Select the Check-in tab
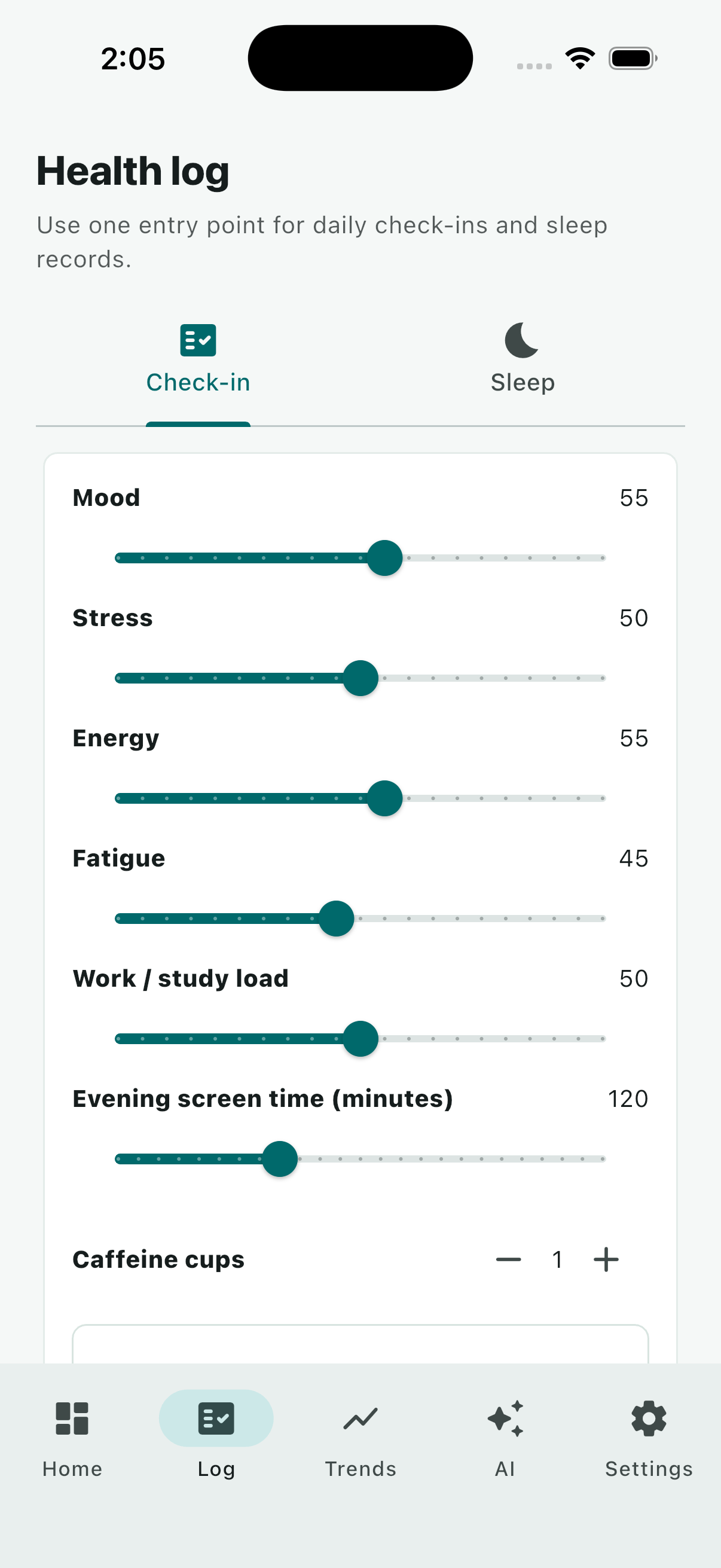The width and height of the screenshot is (721, 1568). click(x=198, y=359)
